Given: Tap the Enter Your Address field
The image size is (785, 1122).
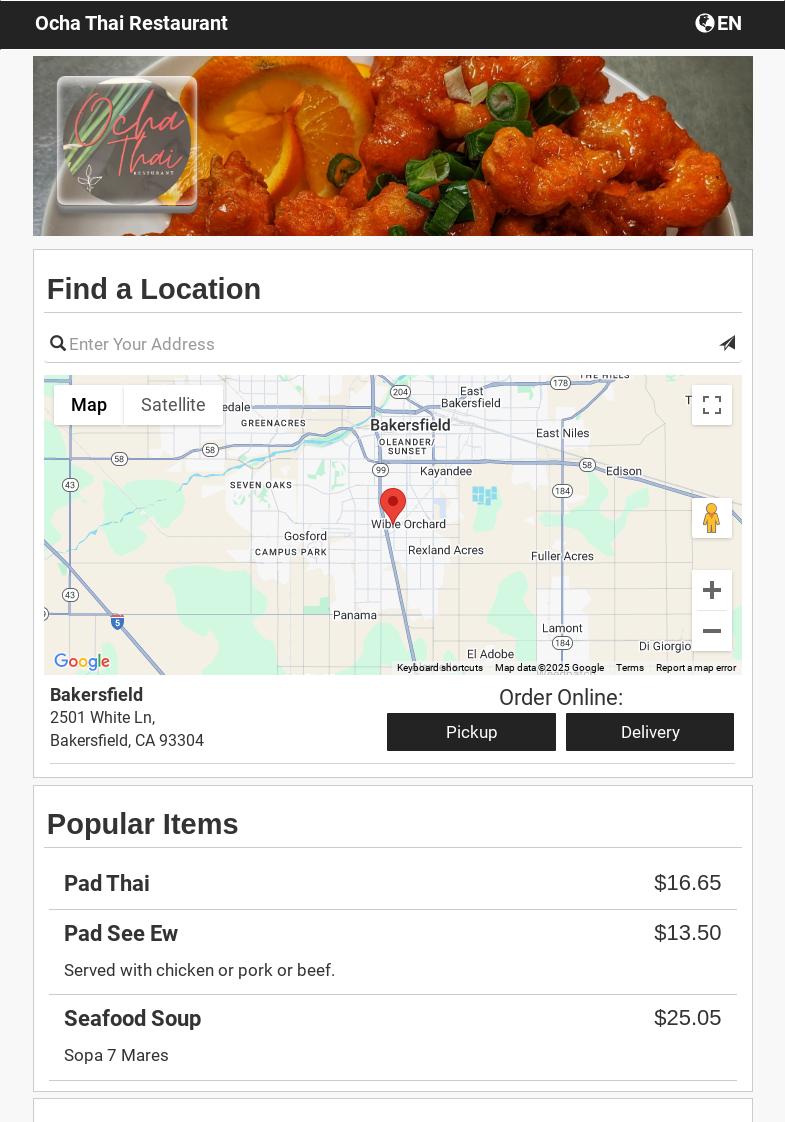Looking at the screenshot, I should [390, 344].
